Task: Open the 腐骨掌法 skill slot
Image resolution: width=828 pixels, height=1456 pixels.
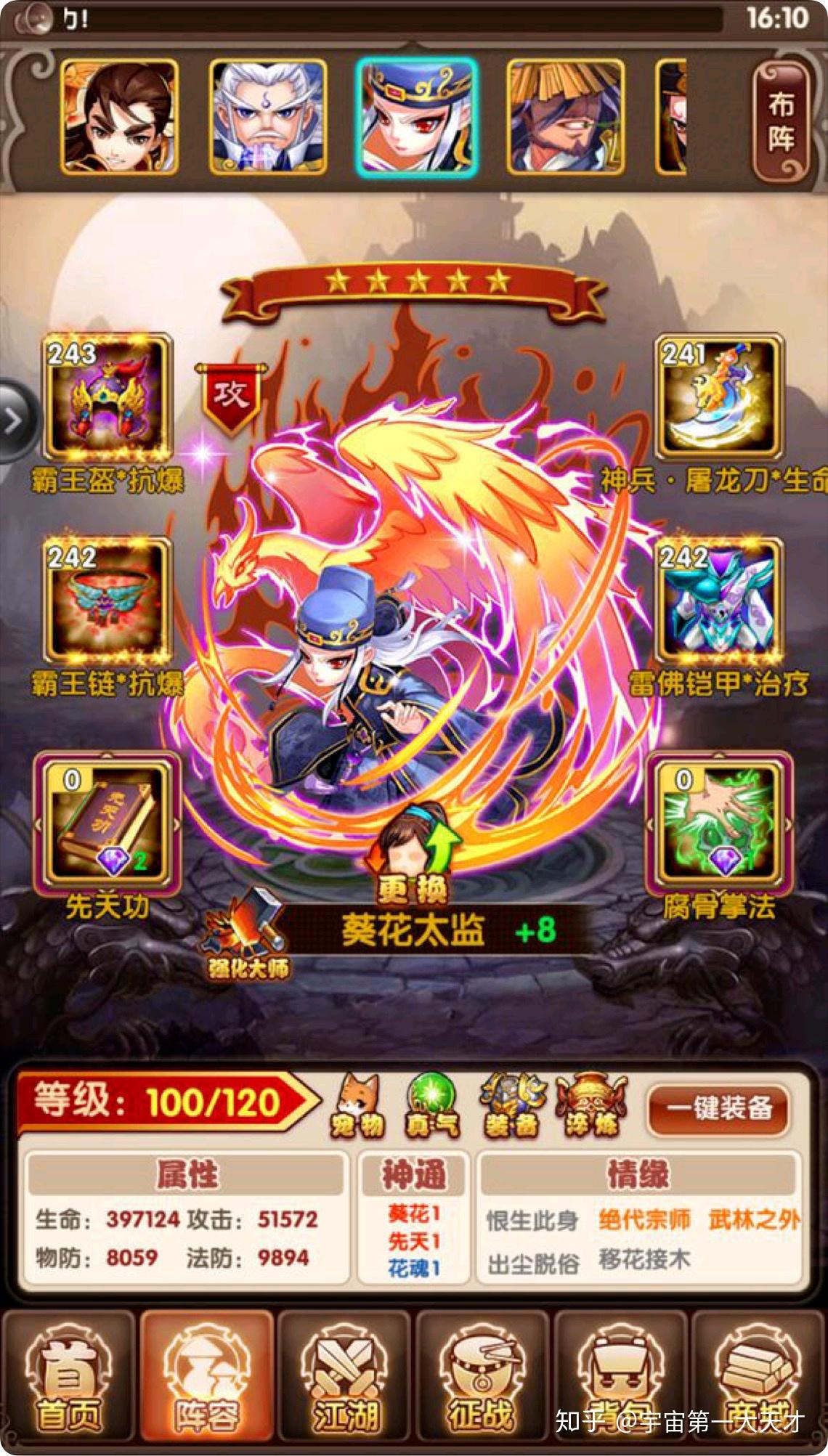Action: pos(719,821)
